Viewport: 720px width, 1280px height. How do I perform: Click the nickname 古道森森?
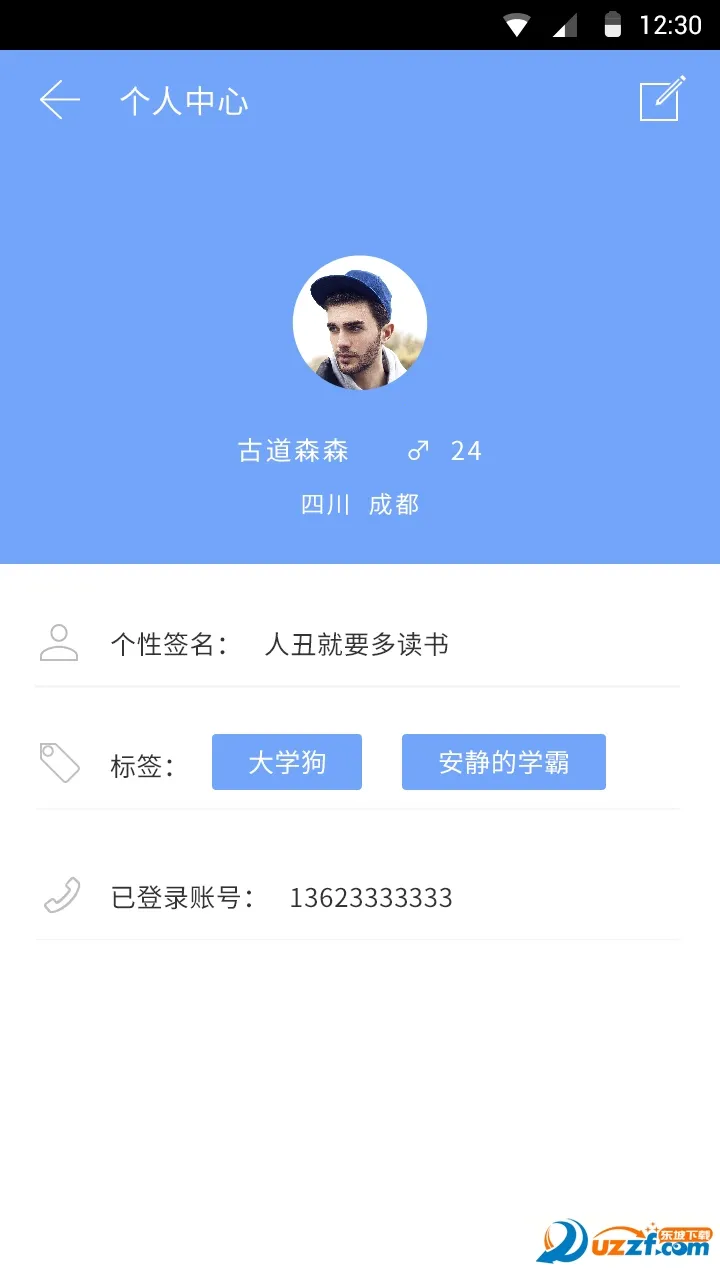pos(292,451)
